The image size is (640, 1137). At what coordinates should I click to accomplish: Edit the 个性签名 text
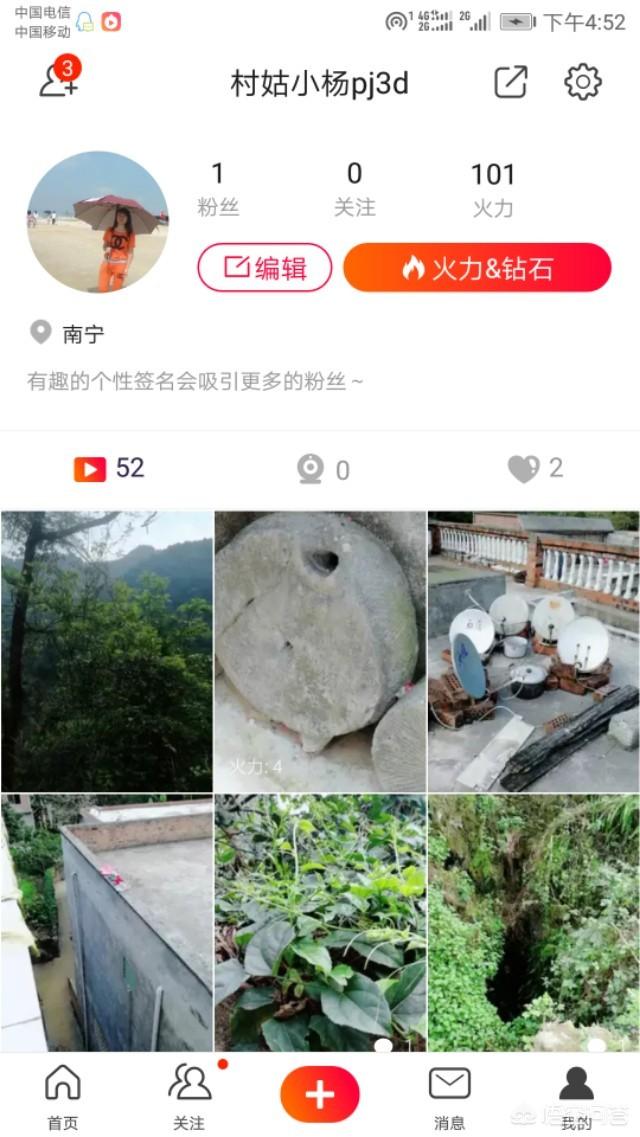(195, 381)
